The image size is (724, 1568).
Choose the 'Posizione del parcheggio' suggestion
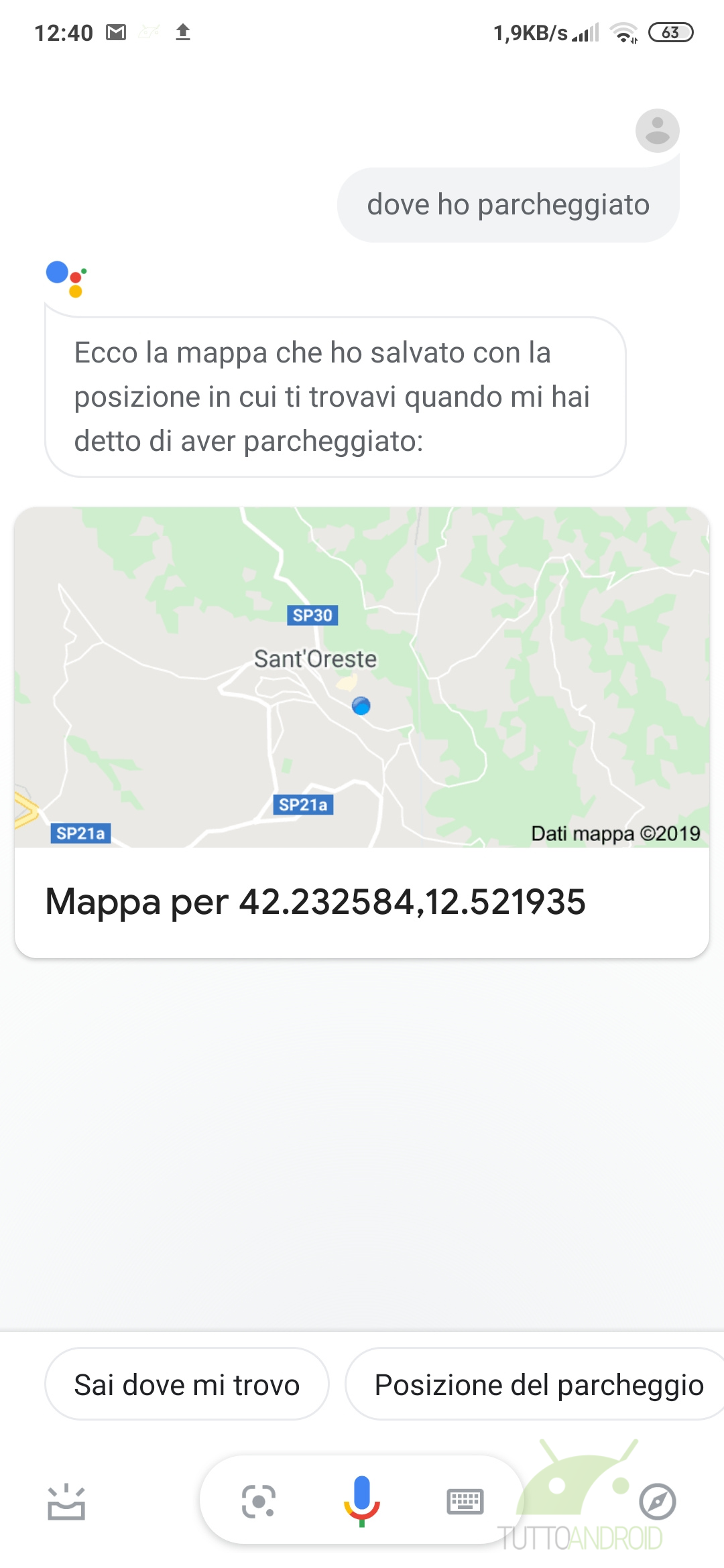tap(536, 1384)
